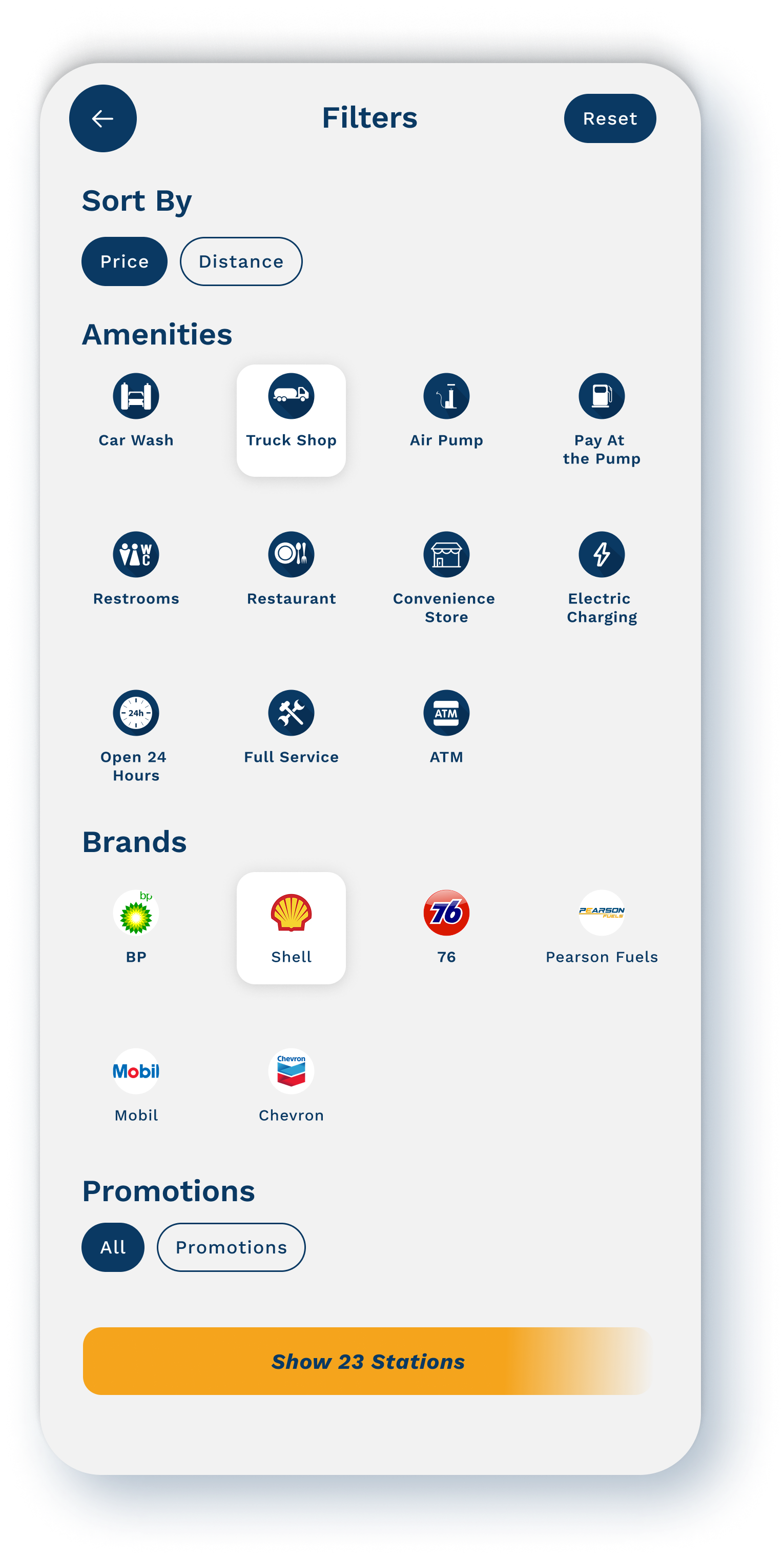The image size is (784, 1558).
Task: Switch to the Promotions chip
Action: tap(231, 1247)
